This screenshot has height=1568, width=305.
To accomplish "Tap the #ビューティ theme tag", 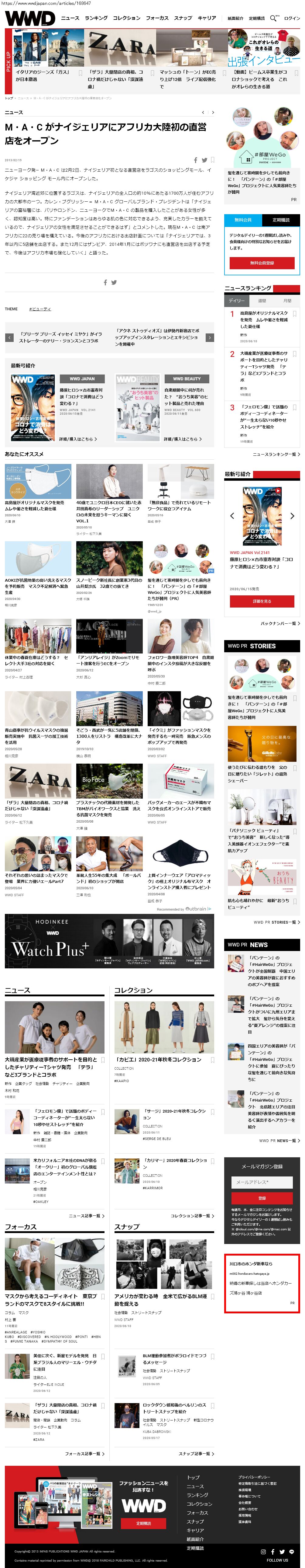I will [x=40, y=308].
